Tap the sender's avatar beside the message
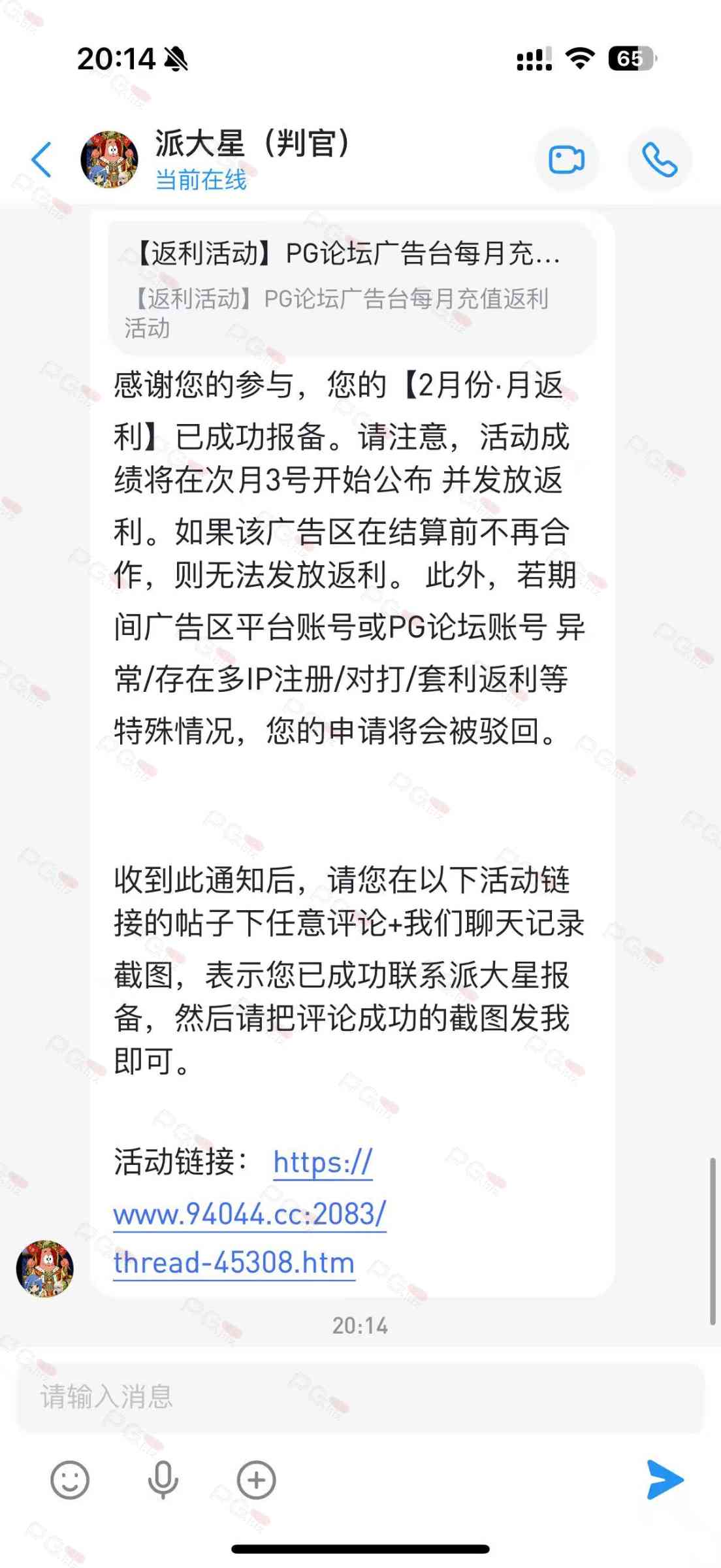The image size is (721, 1568). click(44, 1268)
